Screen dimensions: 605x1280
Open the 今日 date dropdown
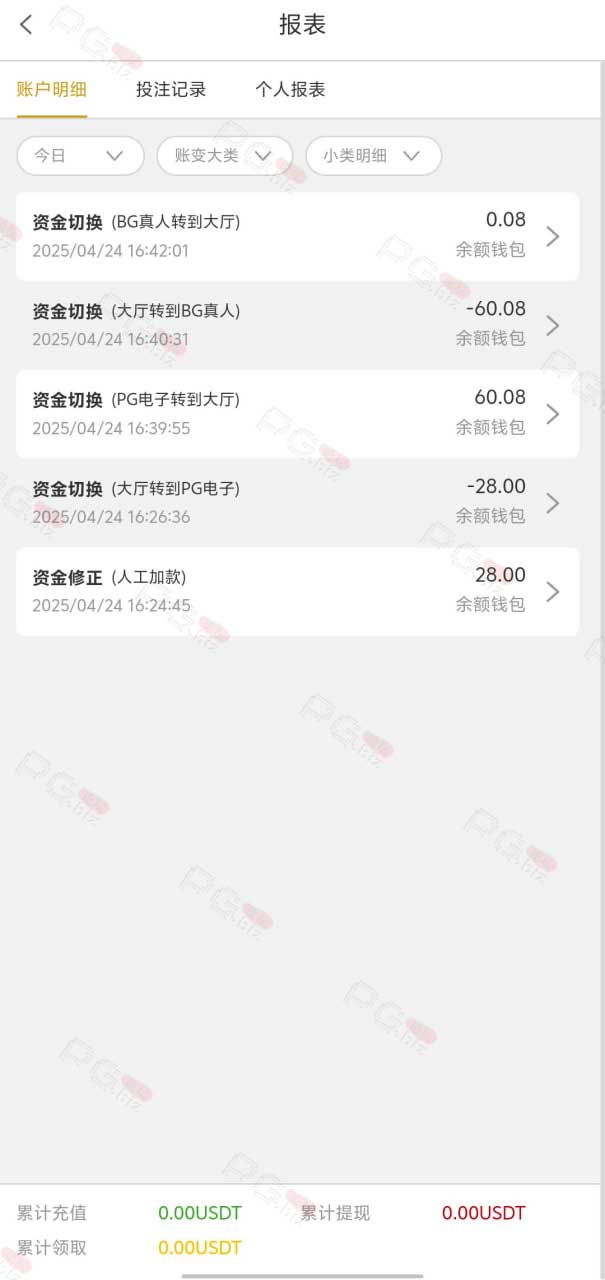click(80, 156)
